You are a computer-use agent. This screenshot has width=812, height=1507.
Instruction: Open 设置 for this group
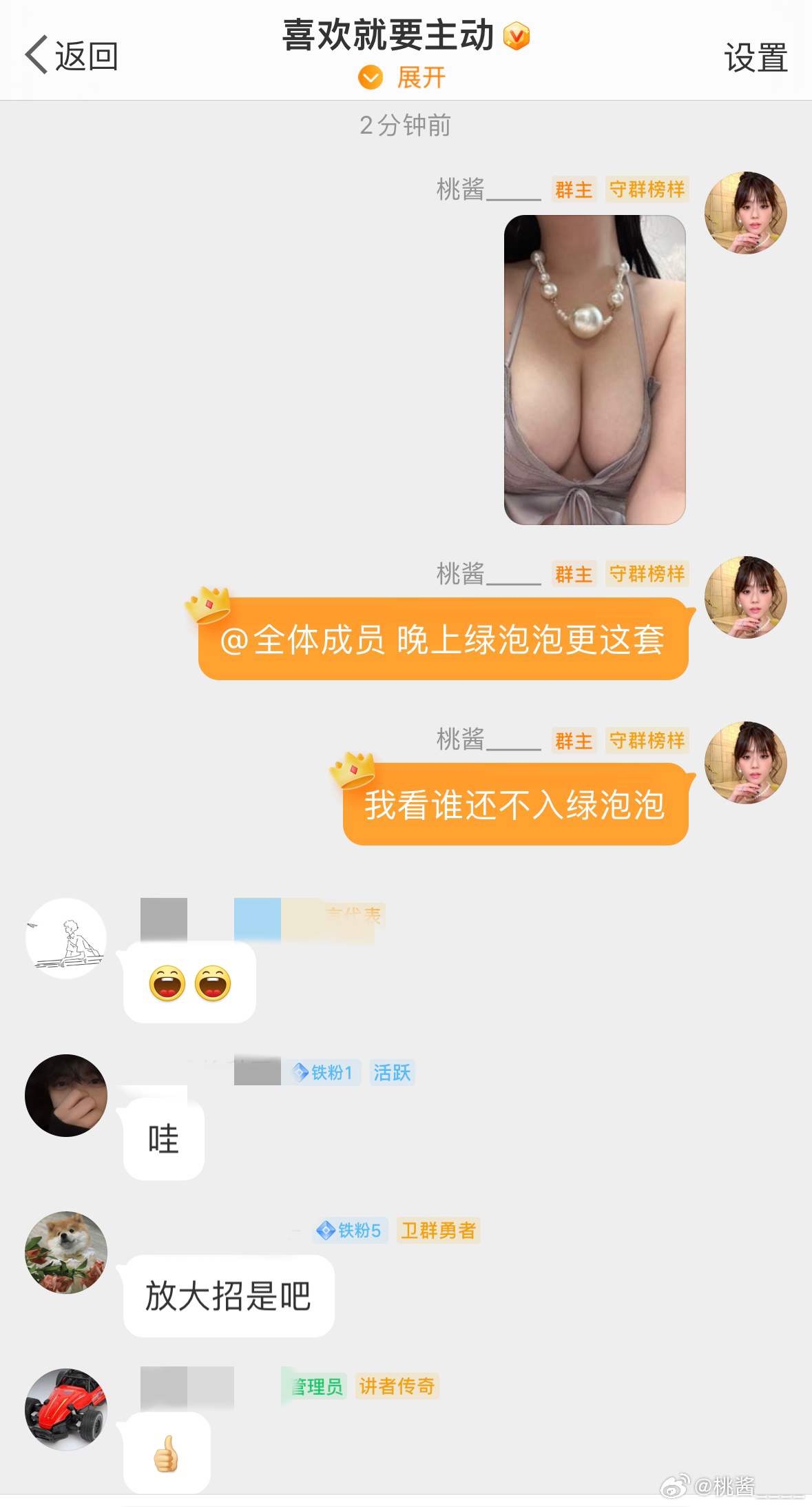(x=756, y=57)
